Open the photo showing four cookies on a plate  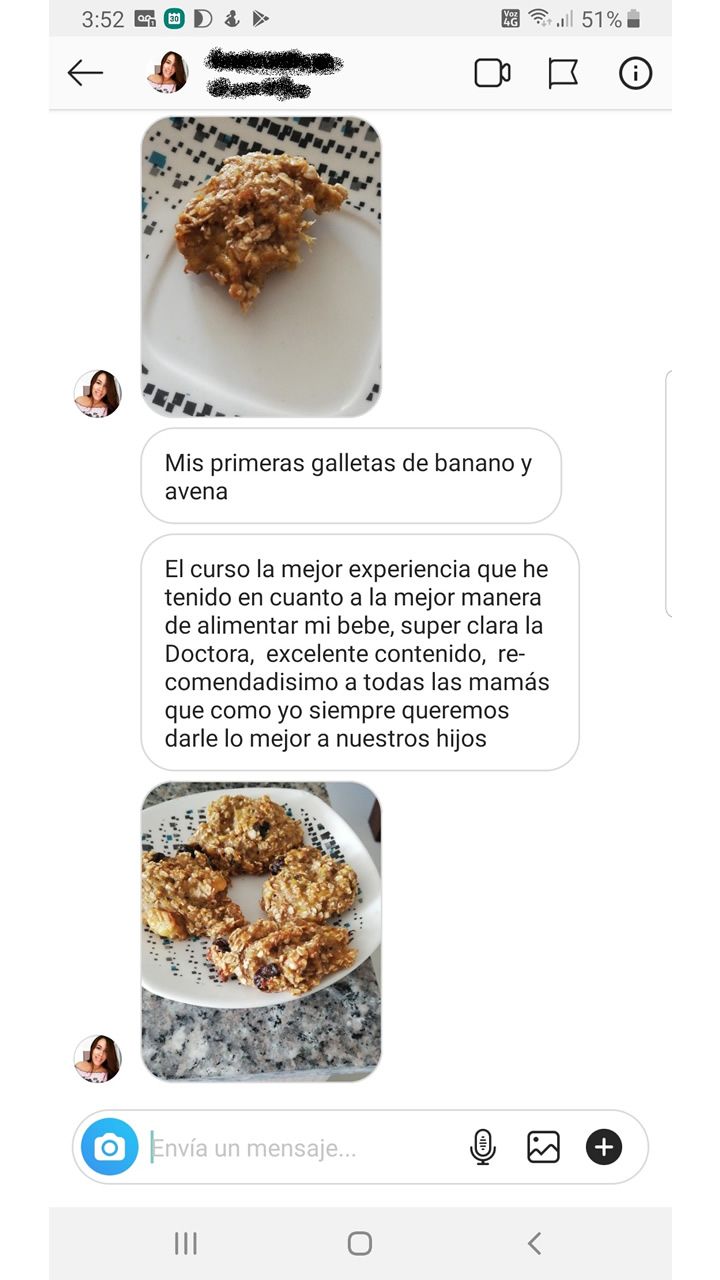click(261, 930)
